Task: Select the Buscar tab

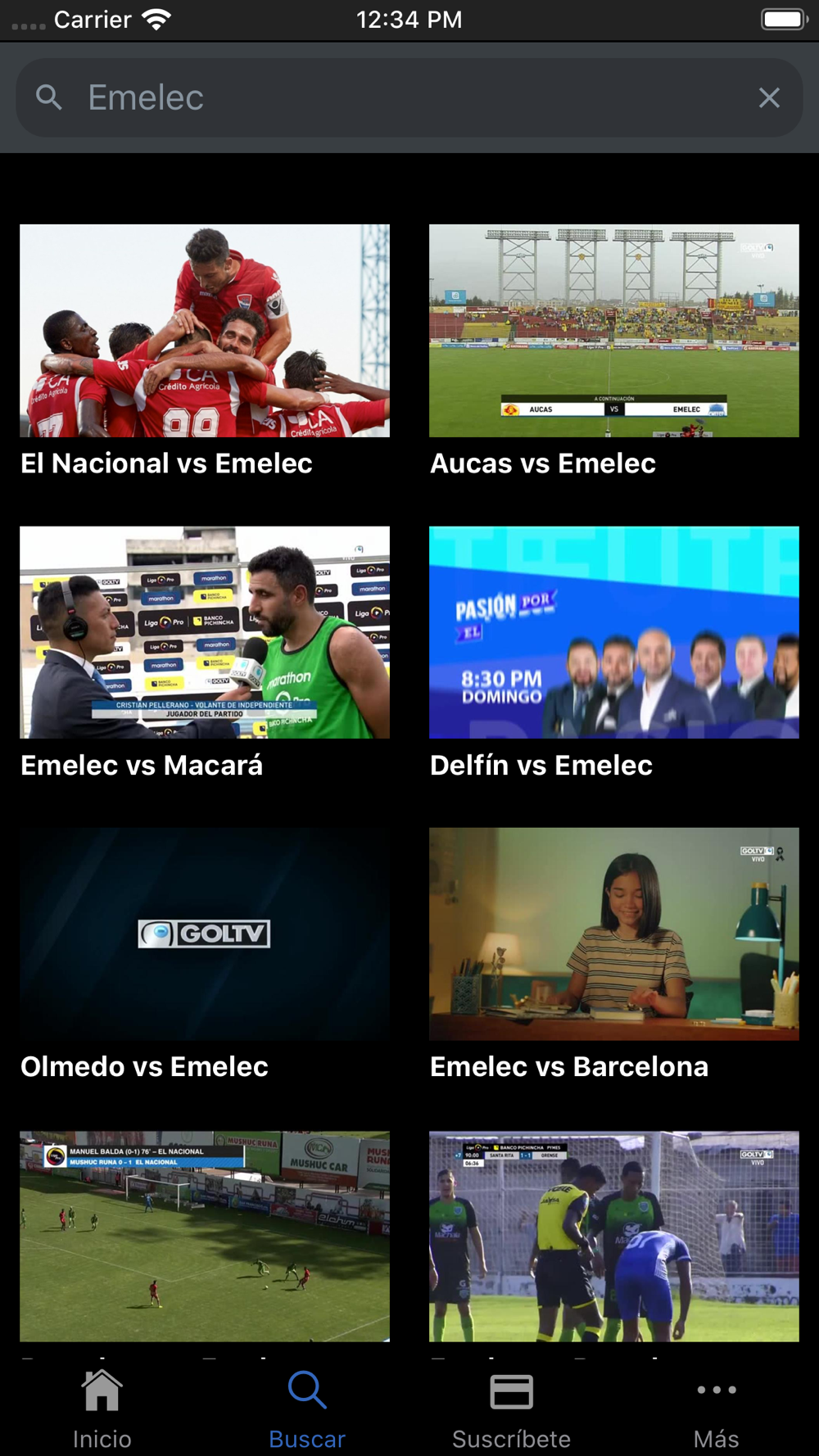Action: [307, 1409]
